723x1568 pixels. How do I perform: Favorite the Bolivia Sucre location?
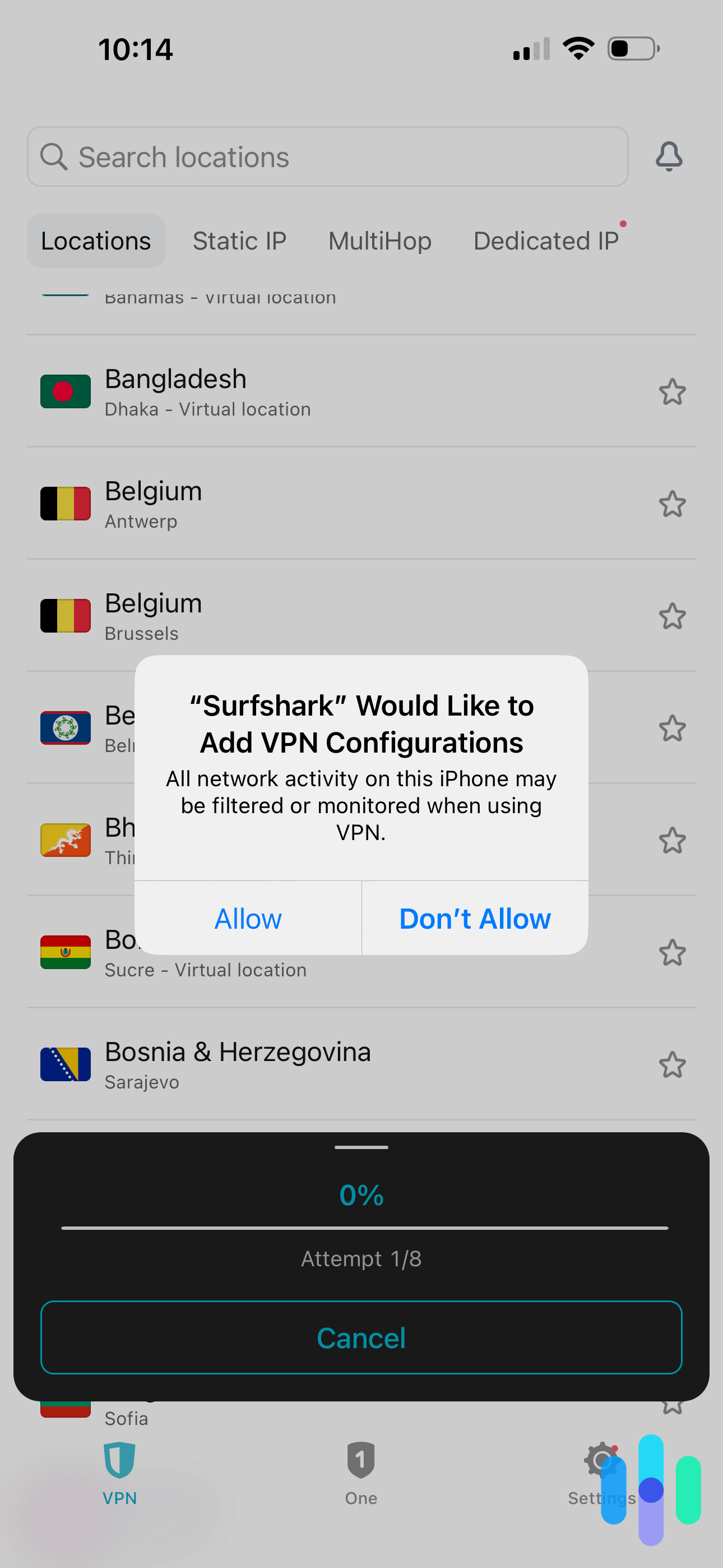pyautogui.click(x=672, y=953)
